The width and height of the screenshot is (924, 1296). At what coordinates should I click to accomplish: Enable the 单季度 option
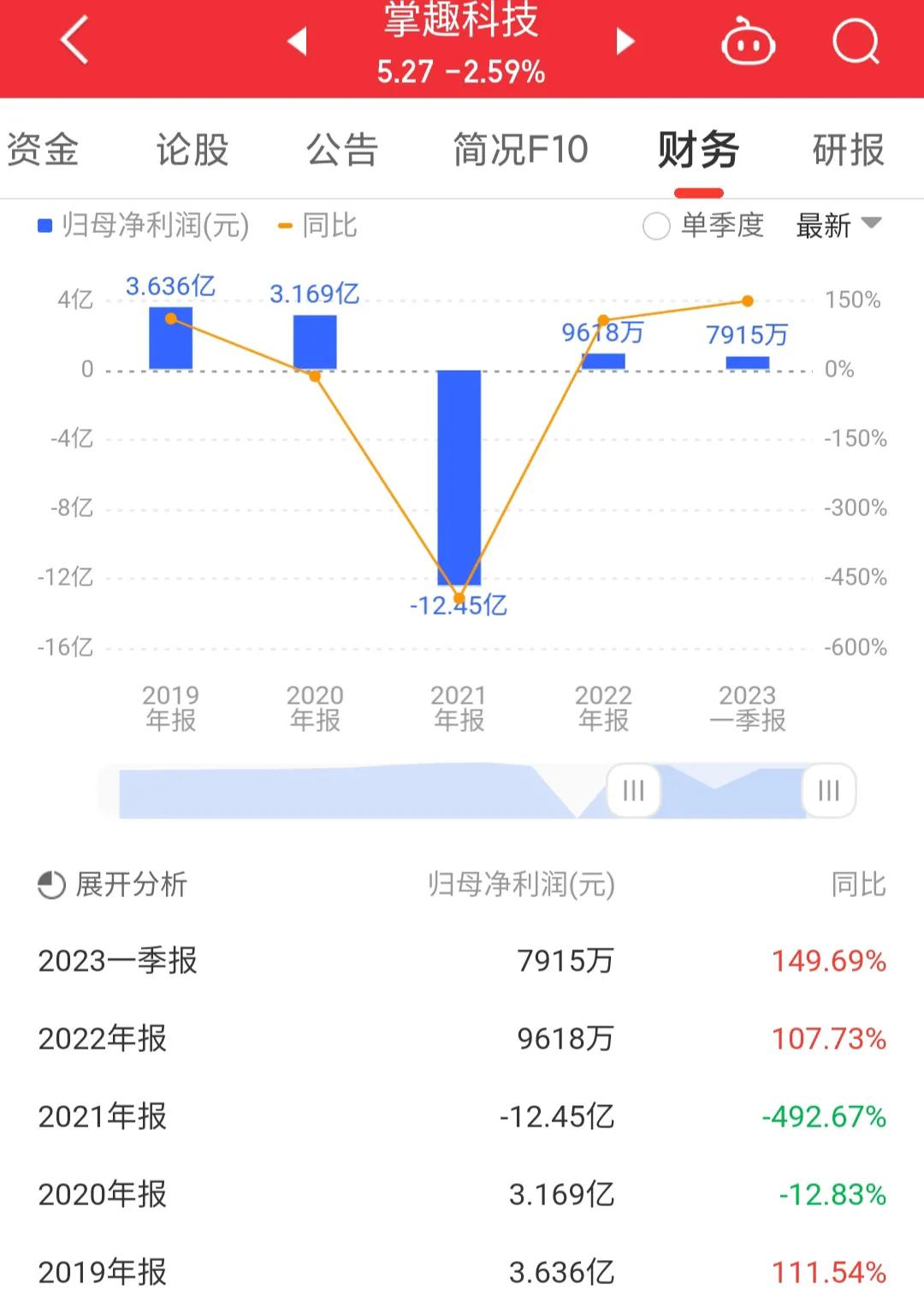click(x=656, y=227)
